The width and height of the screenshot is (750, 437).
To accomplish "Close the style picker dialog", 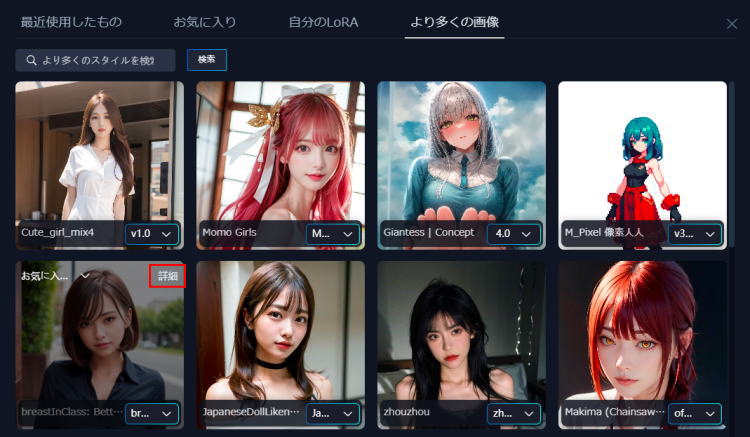I will [731, 23].
